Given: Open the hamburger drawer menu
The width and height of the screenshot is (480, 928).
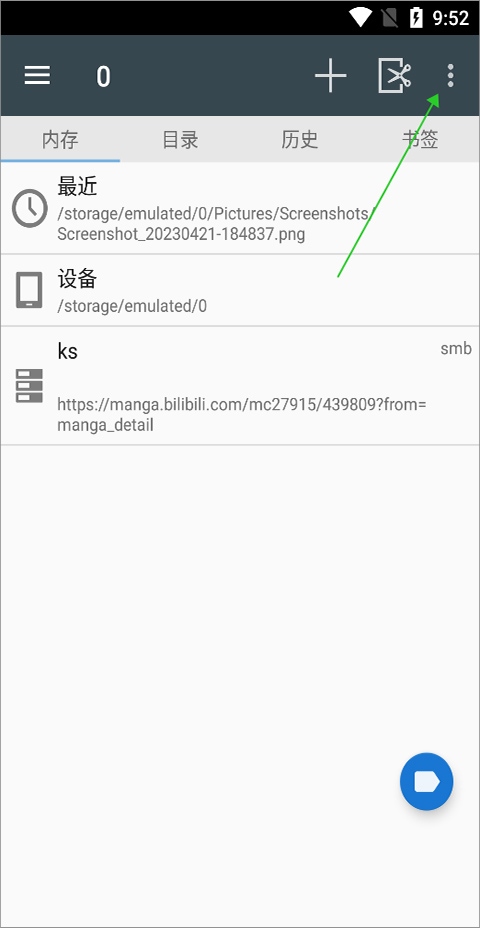Looking at the screenshot, I should pyautogui.click(x=37, y=76).
